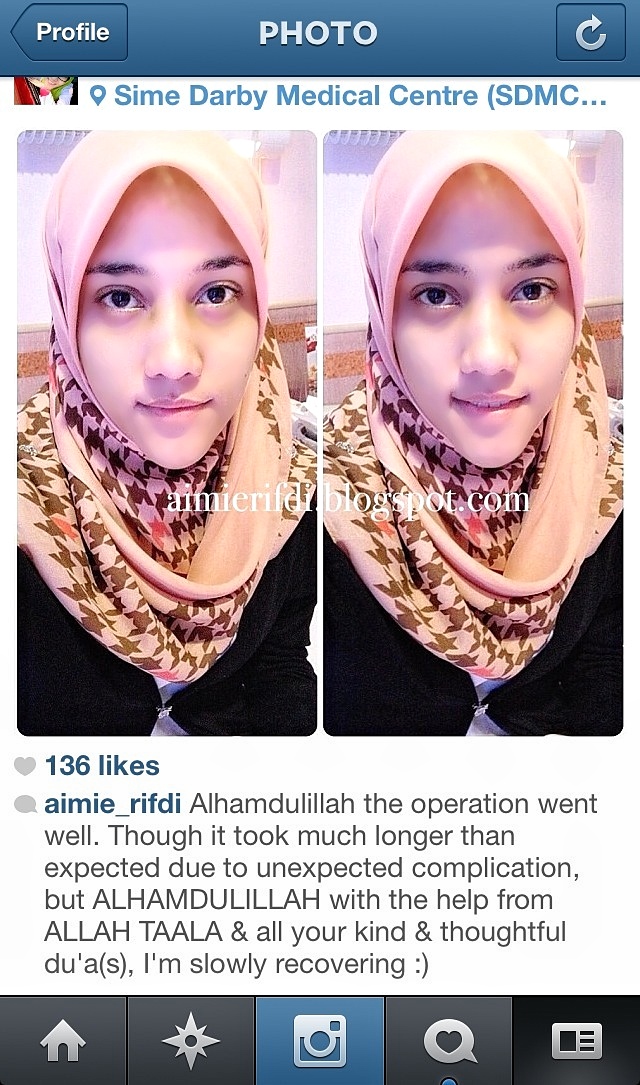
Task: Open the camera tab
Action: [320, 1041]
